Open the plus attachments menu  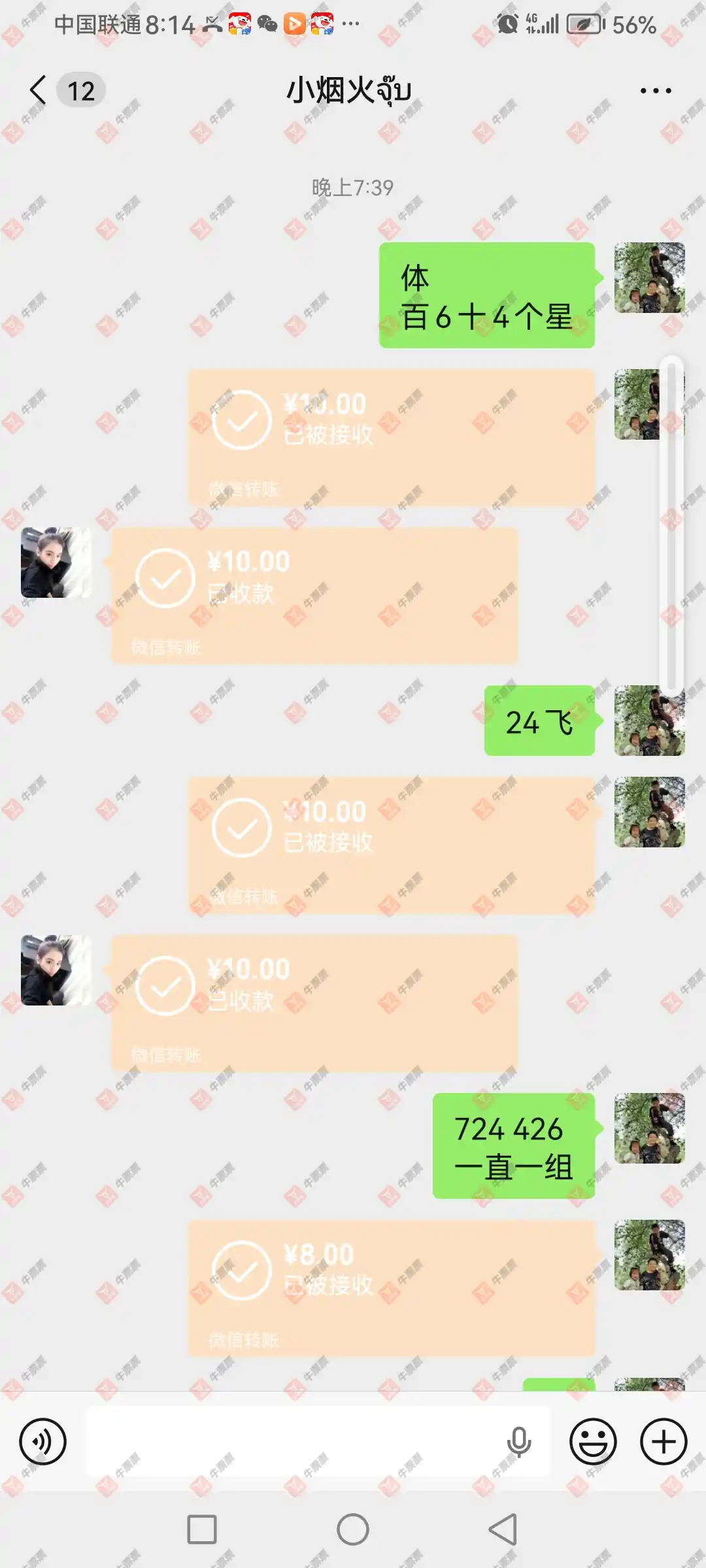664,1441
